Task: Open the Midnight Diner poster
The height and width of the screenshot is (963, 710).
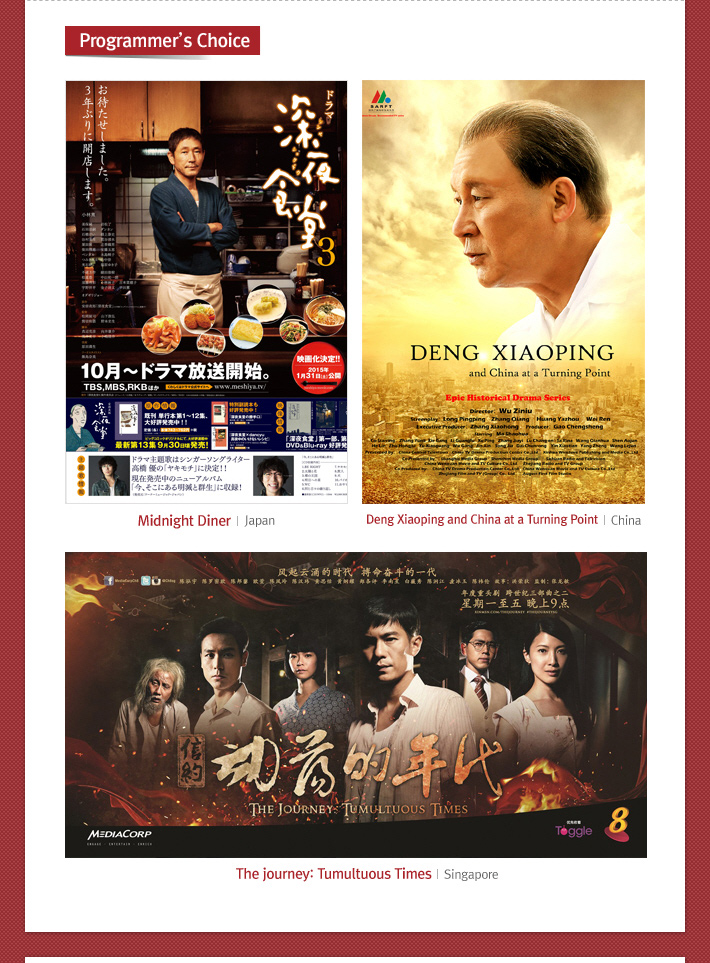Action: (x=206, y=292)
